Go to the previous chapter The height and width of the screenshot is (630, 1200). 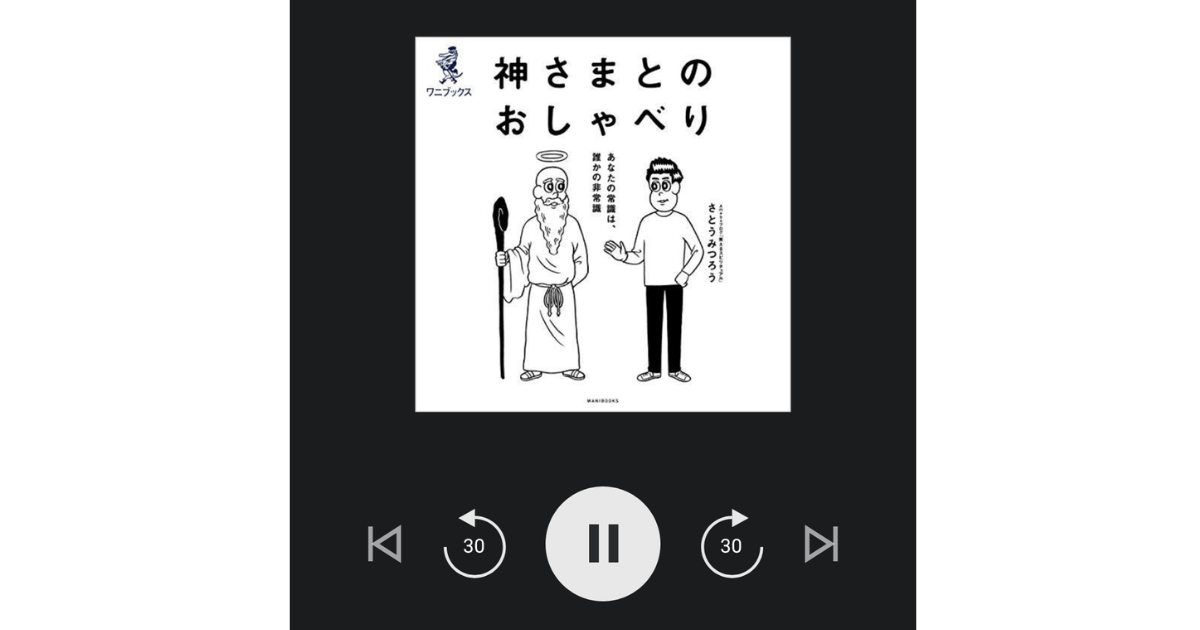[x=385, y=544]
